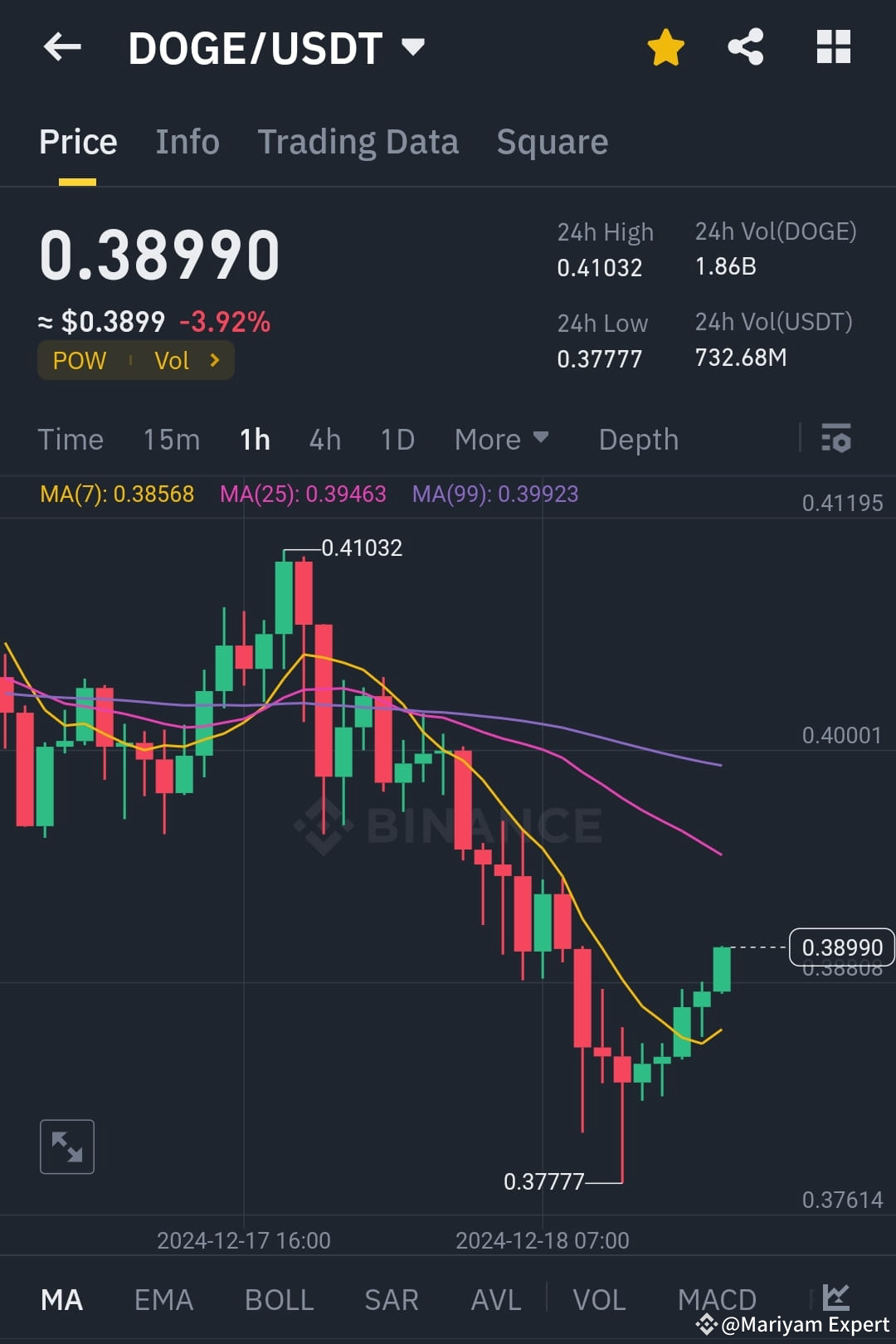Tap the back arrow
Screen dimensions: 896x1344
pos(62,47)
